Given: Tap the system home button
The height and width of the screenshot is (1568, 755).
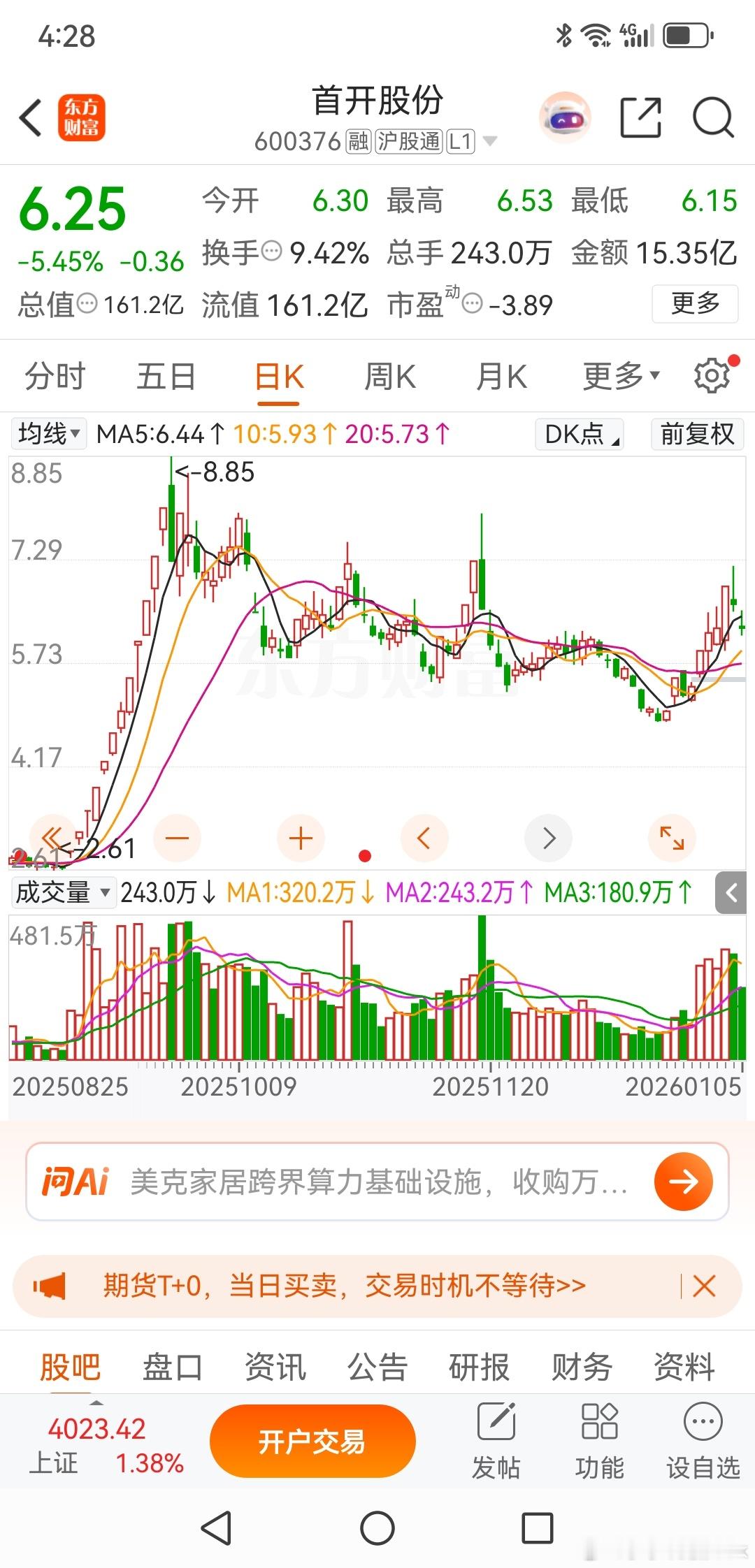Looking at the screenshot, I should (377, 1528).
